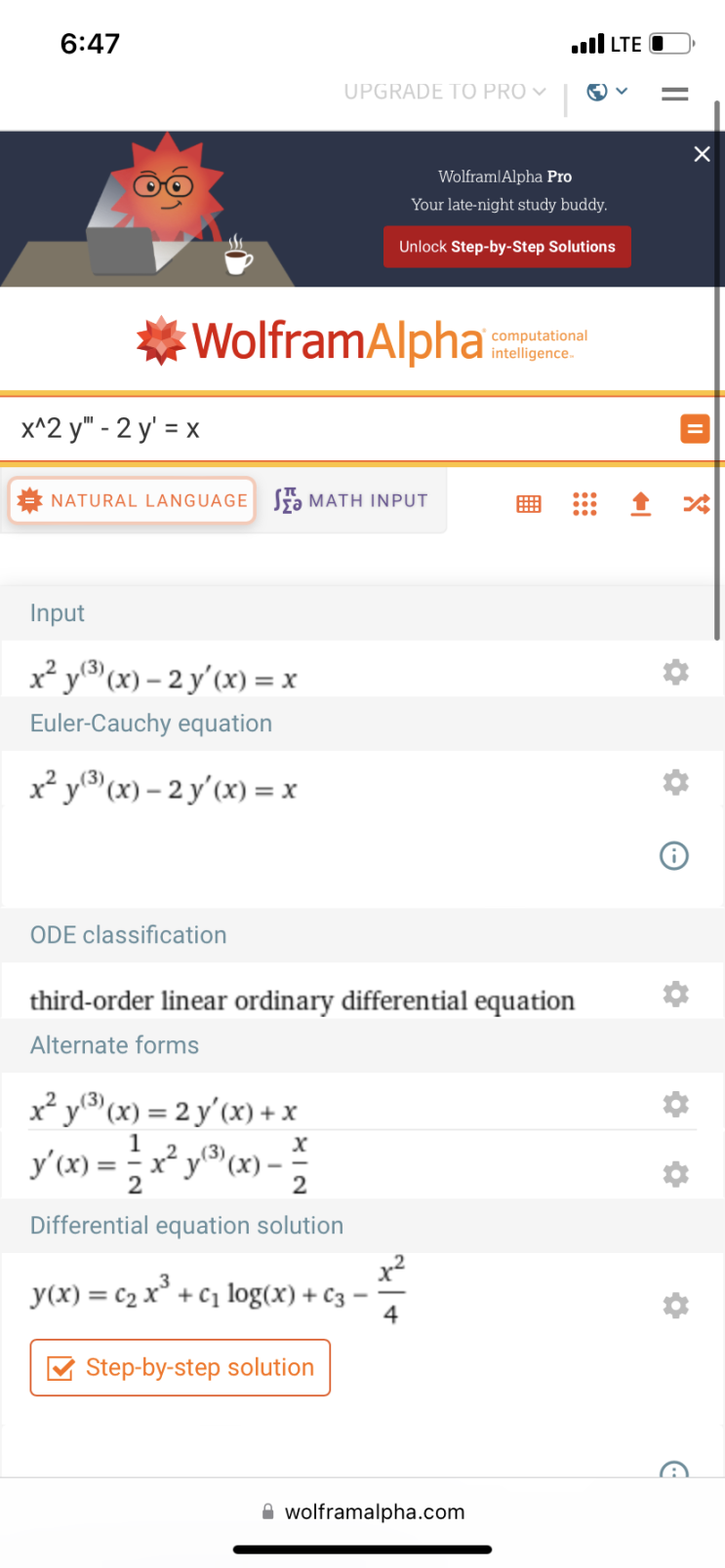Click the orange compute equals icon
The height and width of the screenshot is (1568, 725).
[695, 428]
